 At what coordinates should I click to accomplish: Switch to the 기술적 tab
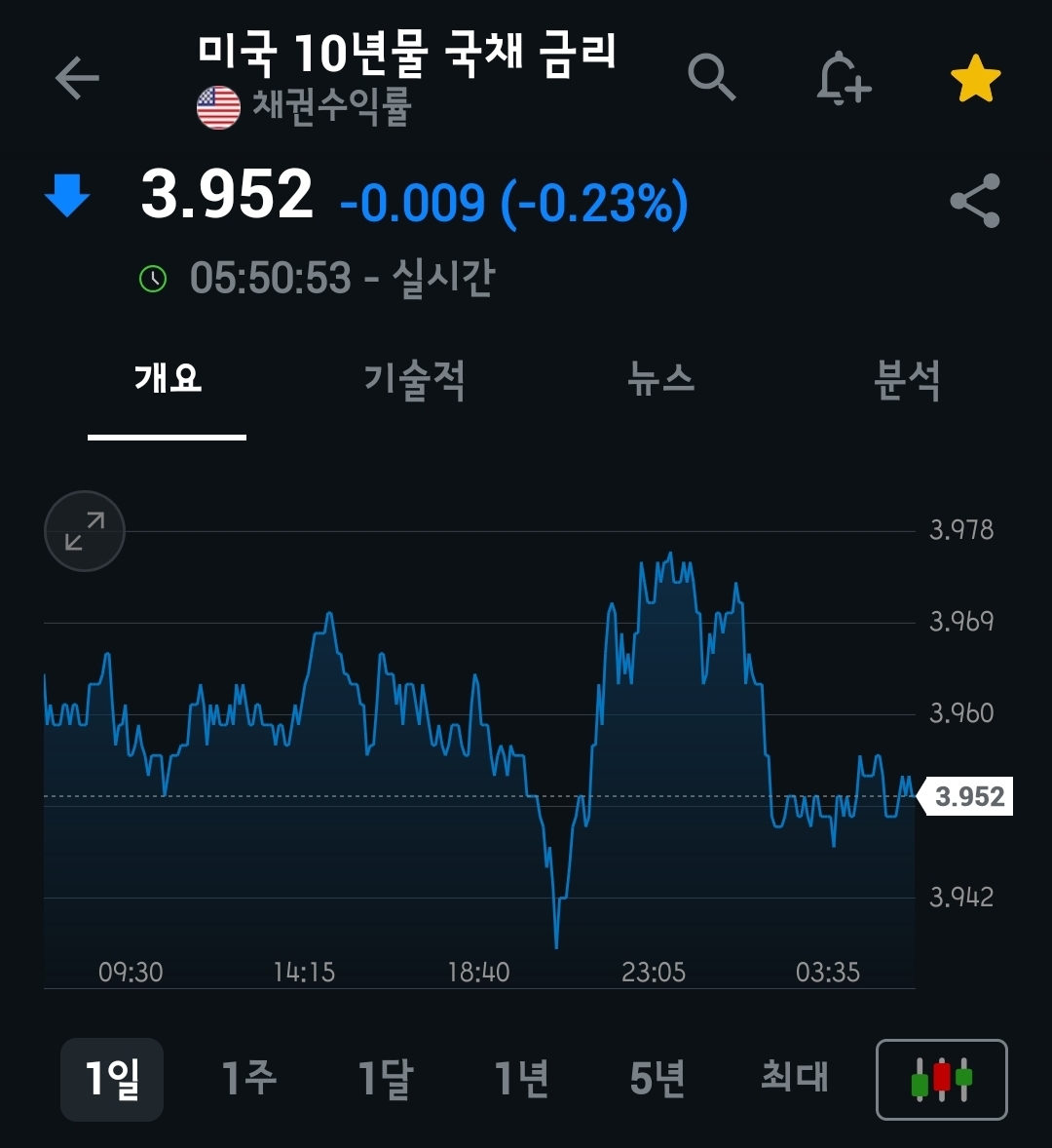[414, 379]
